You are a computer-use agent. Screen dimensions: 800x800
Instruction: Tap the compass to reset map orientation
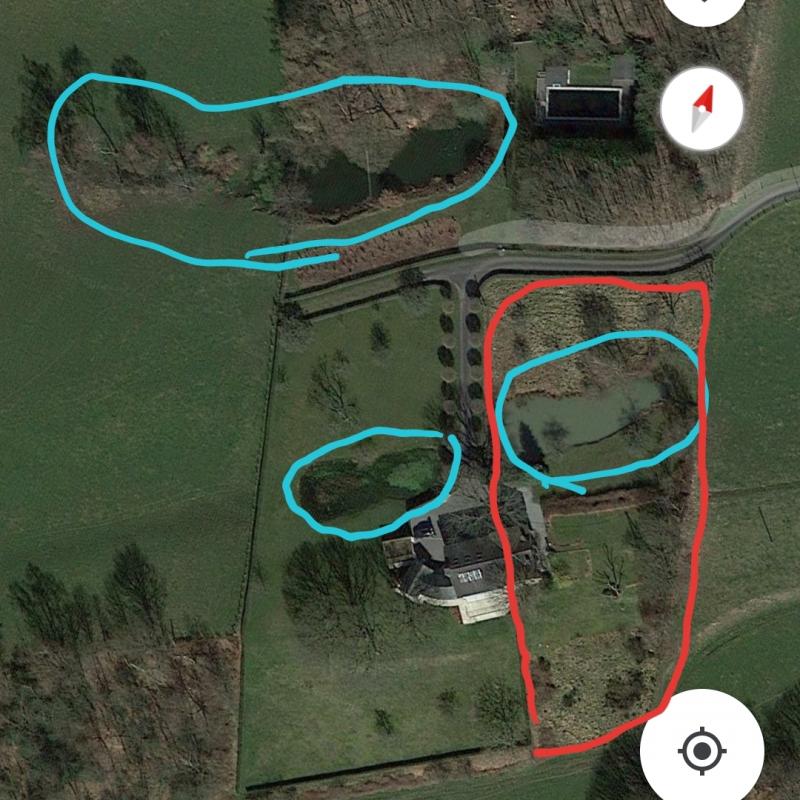(702, 109)
